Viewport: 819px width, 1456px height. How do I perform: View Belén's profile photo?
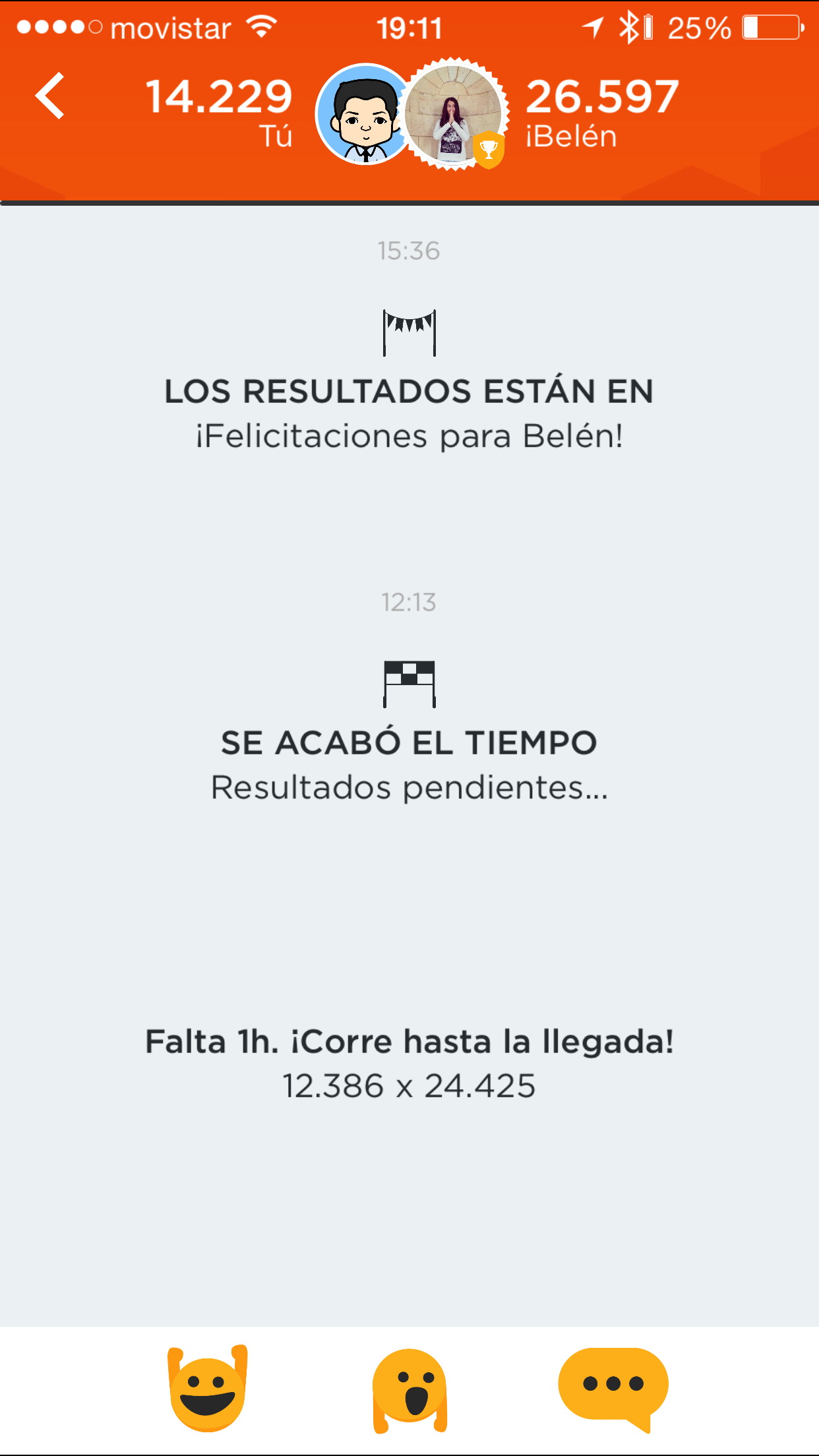[452, 113]
